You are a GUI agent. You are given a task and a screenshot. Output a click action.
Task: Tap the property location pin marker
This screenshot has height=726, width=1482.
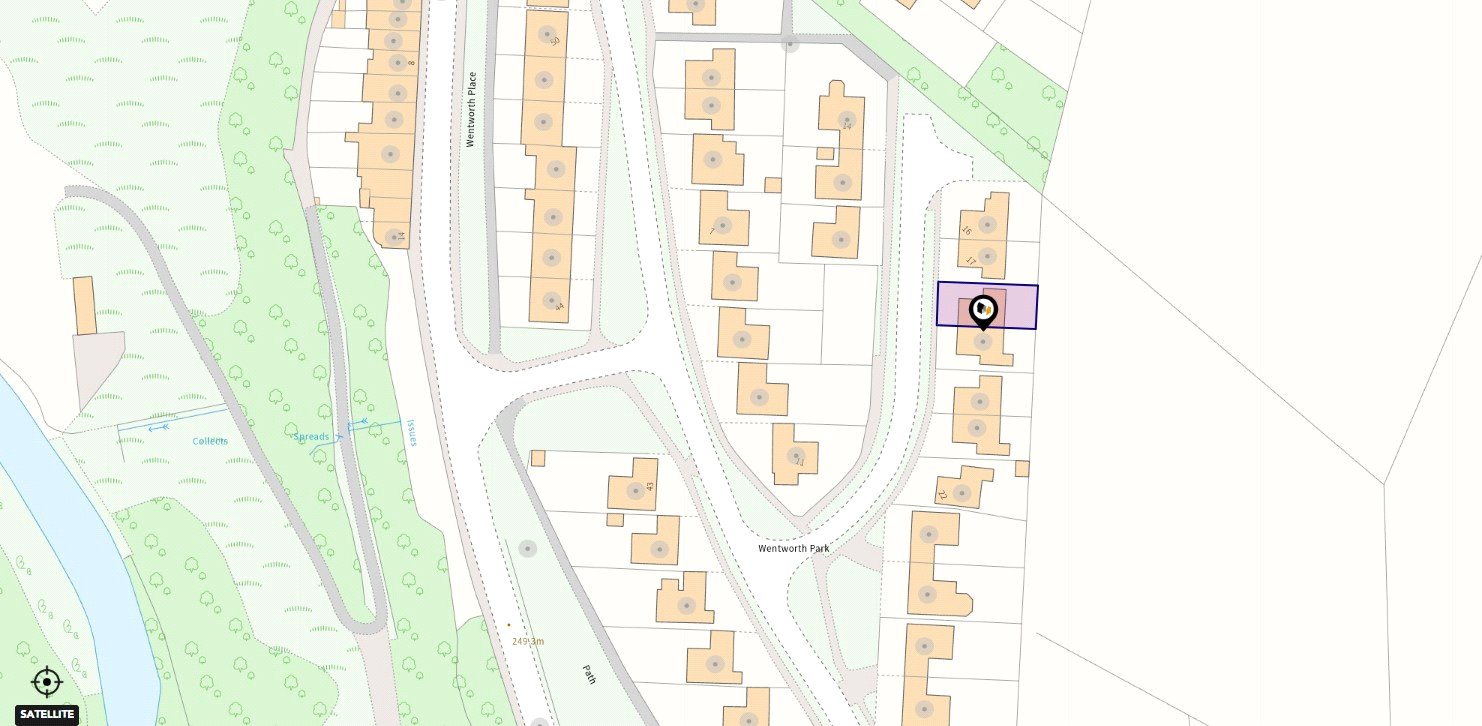[x=984, y=311]
